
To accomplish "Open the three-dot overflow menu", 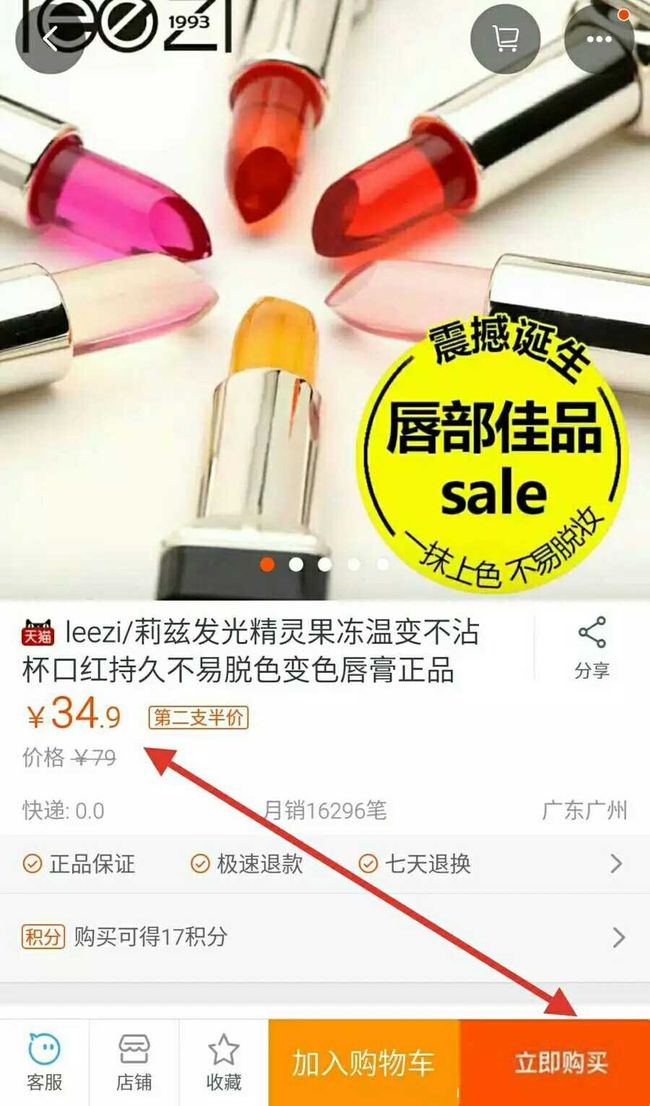I will (599, 39).
